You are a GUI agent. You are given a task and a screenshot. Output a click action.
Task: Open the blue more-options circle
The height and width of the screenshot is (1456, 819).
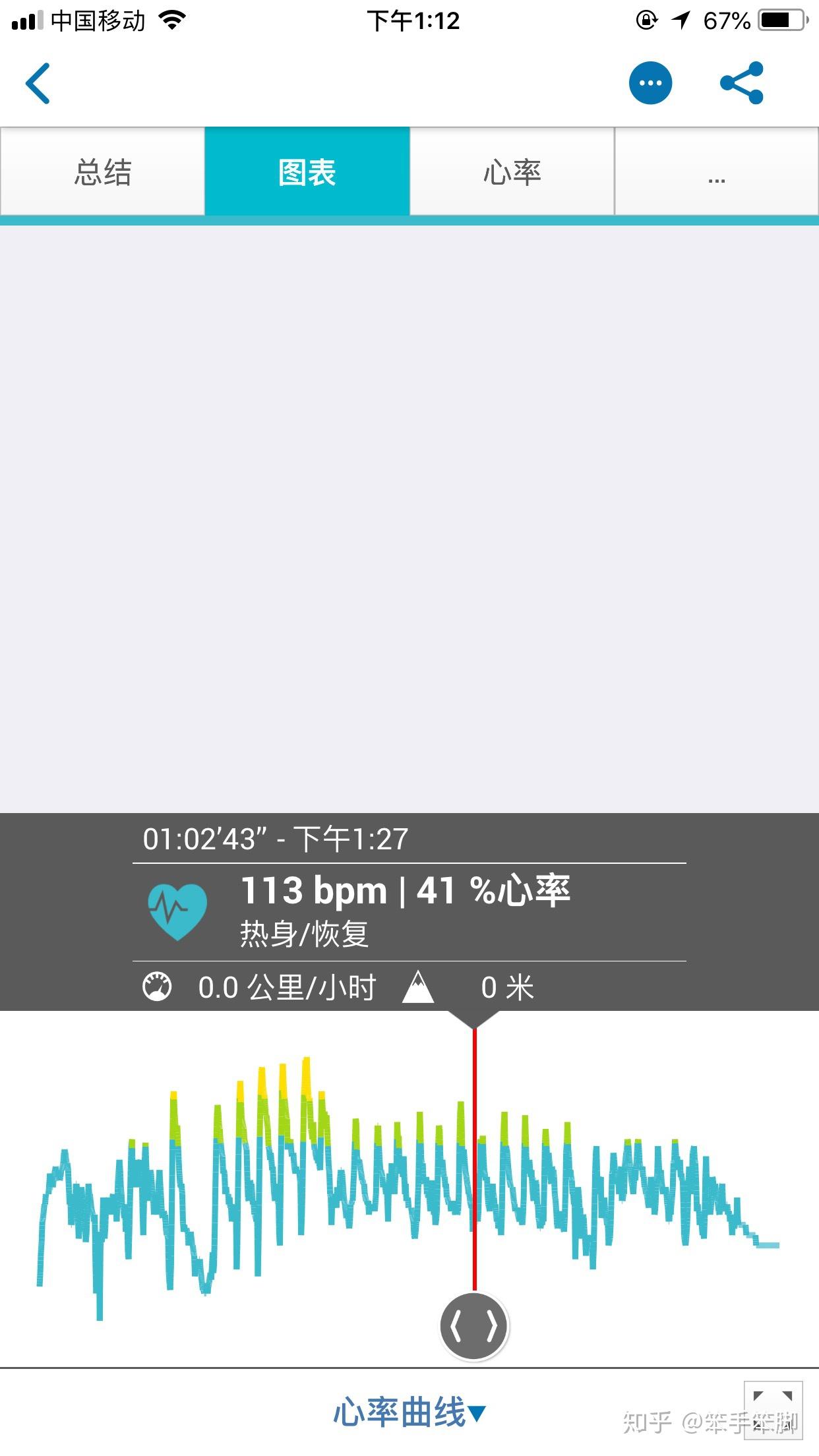[650, 83]
